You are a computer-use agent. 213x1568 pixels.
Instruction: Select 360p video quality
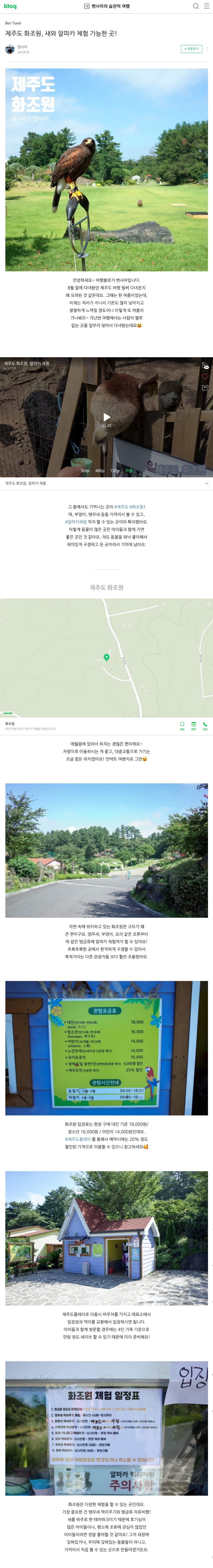tap(85, 471)
